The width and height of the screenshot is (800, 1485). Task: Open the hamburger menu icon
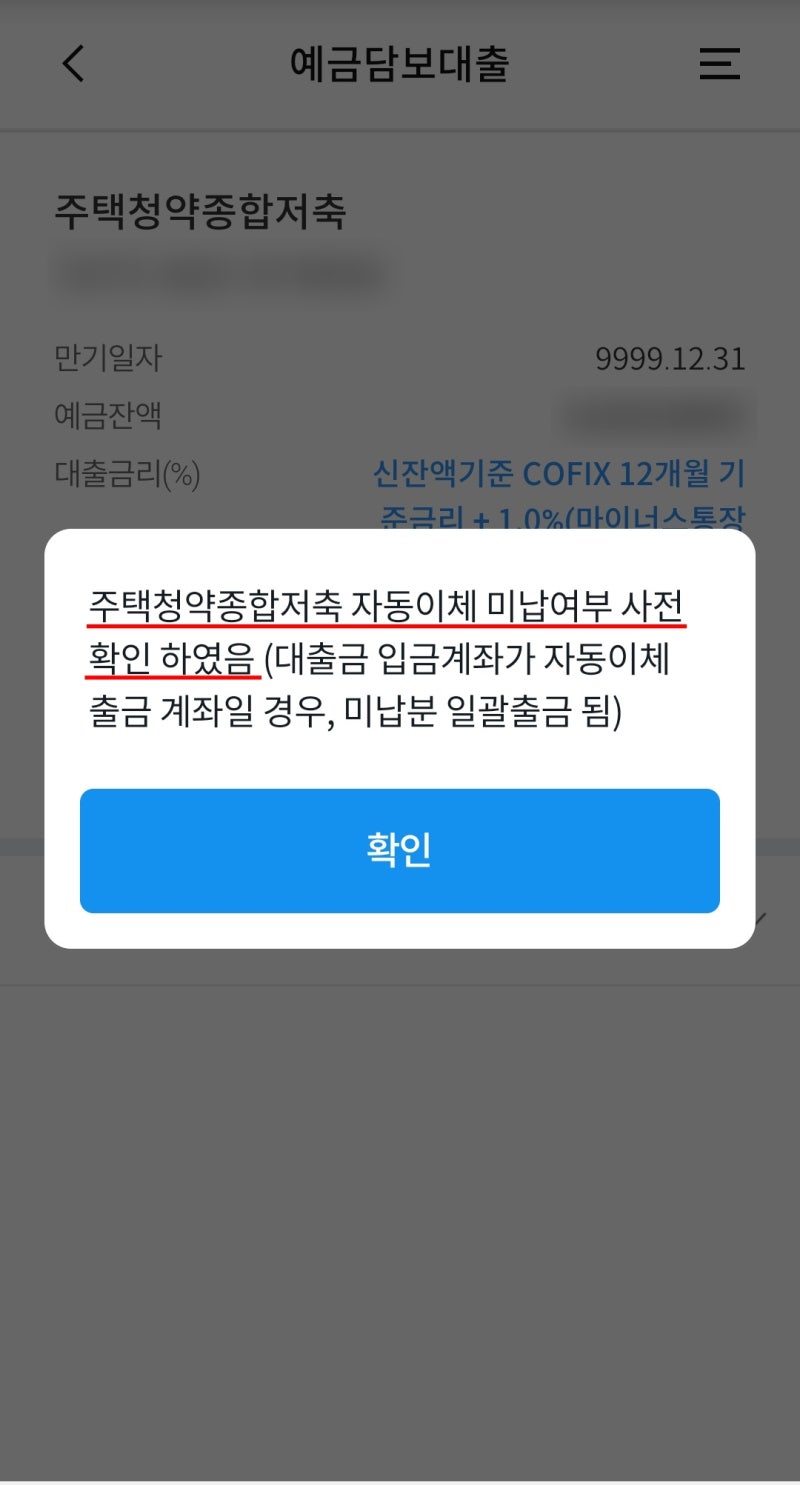pyautogui.click(x=719, y=63)
